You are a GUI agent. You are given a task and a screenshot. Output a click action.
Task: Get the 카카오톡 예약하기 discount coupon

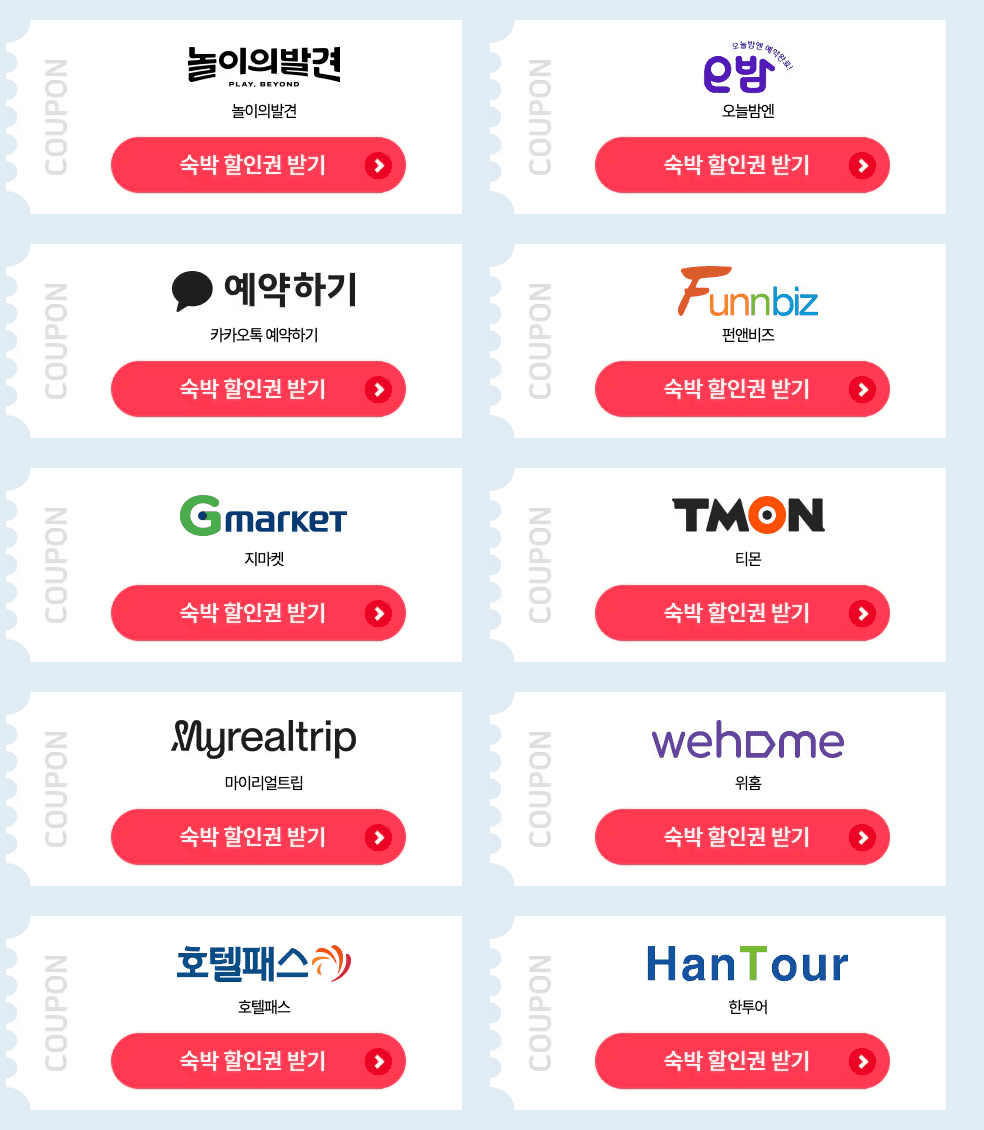click(x=258, y=389)
